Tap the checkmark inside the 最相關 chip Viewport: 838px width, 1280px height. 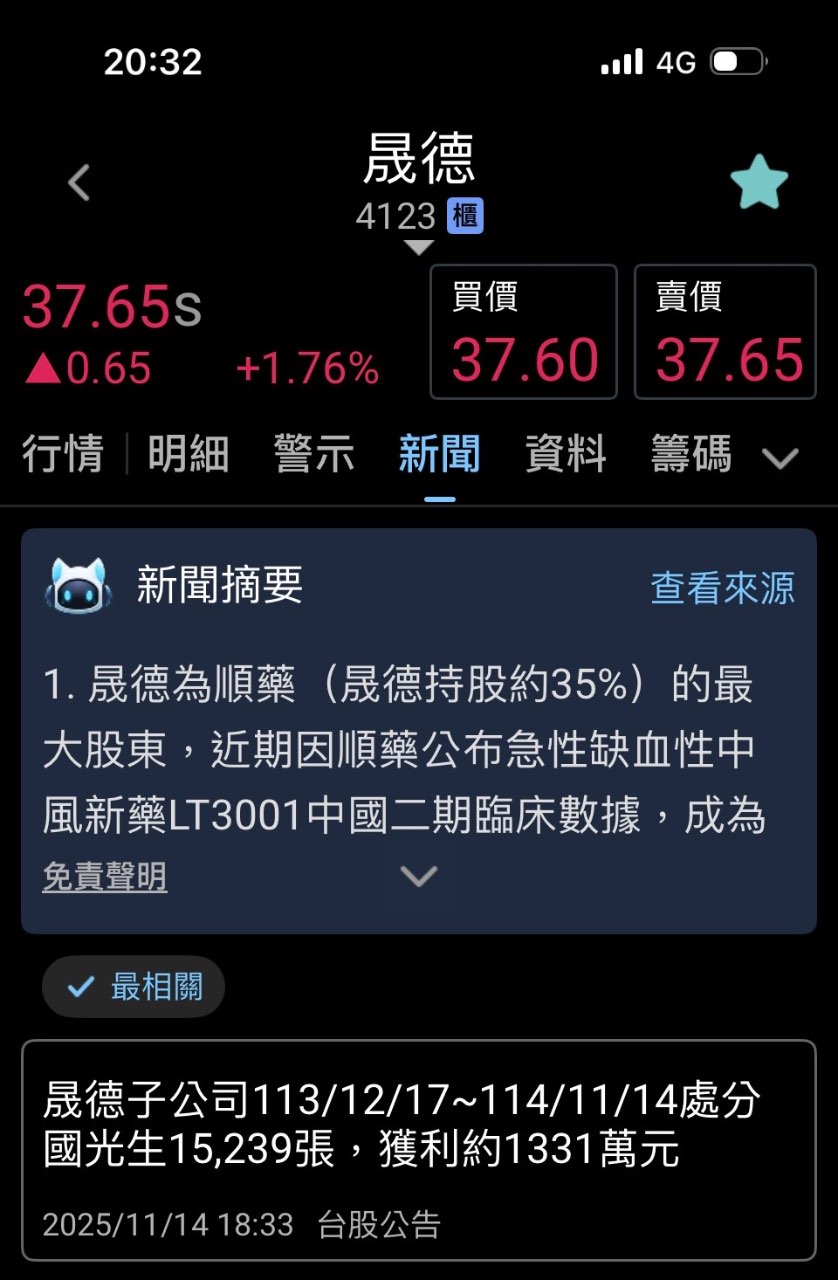click(78, 986)
